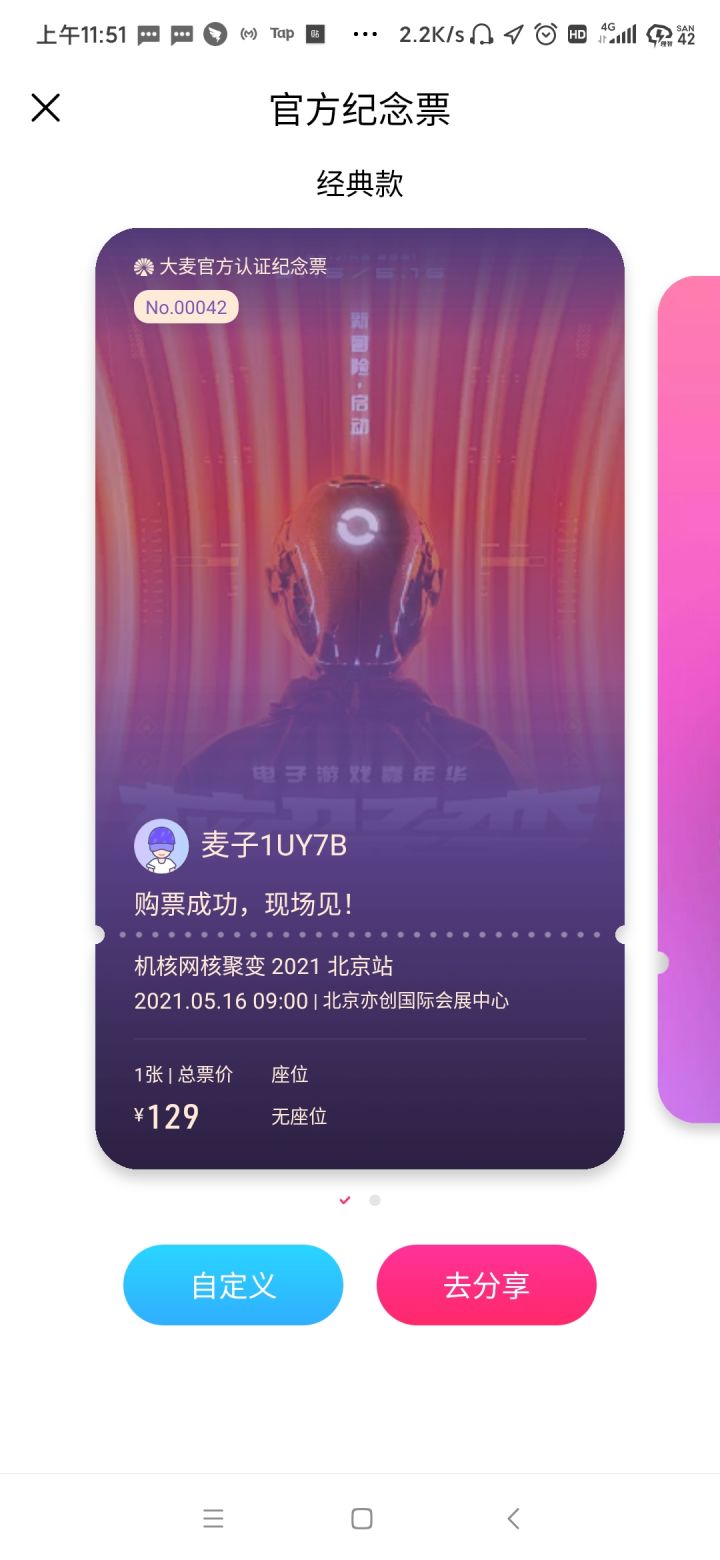Open the 麦子1UY7B avatar
Viewport: 720px width, 1560px height.
point(159,845)
